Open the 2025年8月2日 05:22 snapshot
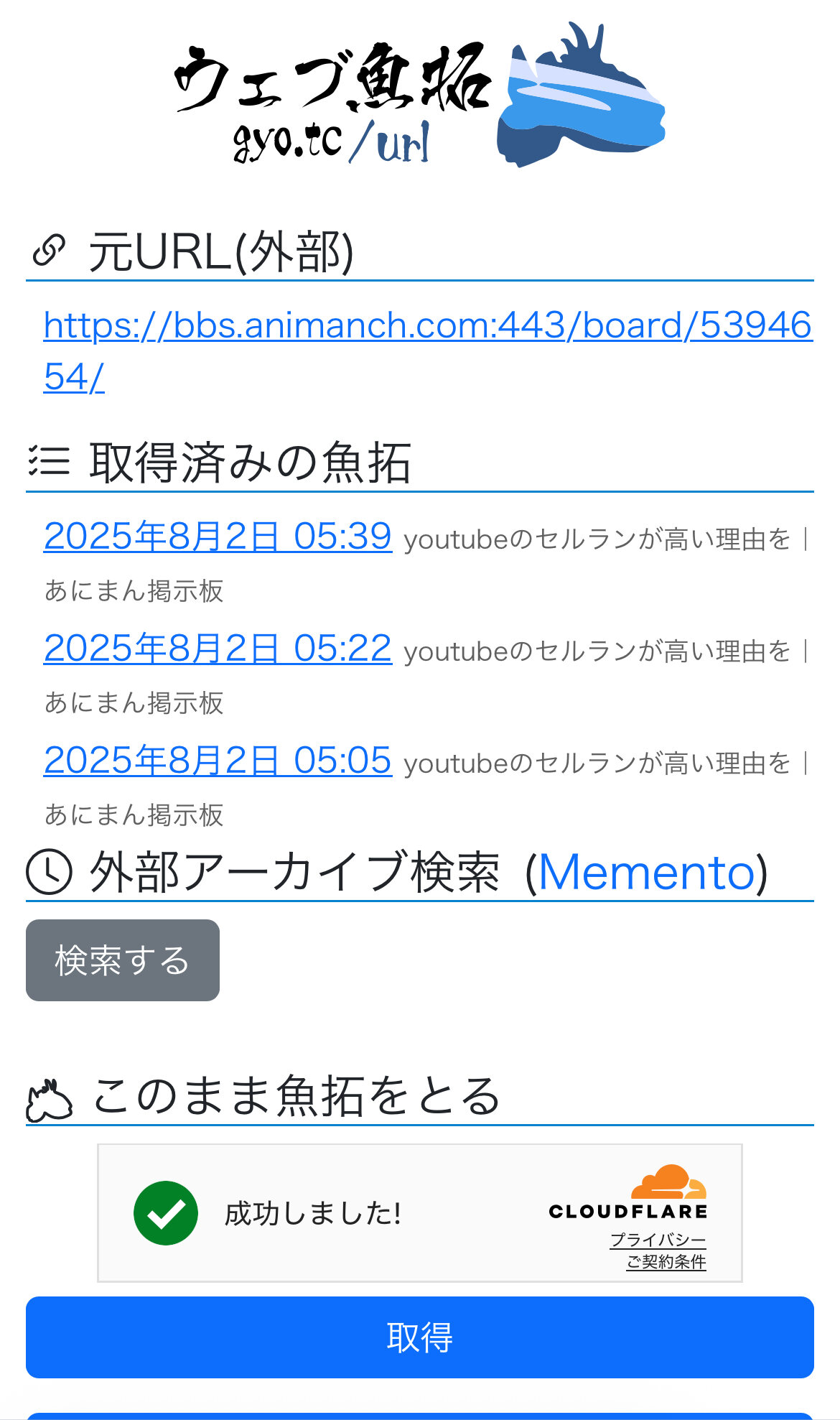 (x=218, y=648)
